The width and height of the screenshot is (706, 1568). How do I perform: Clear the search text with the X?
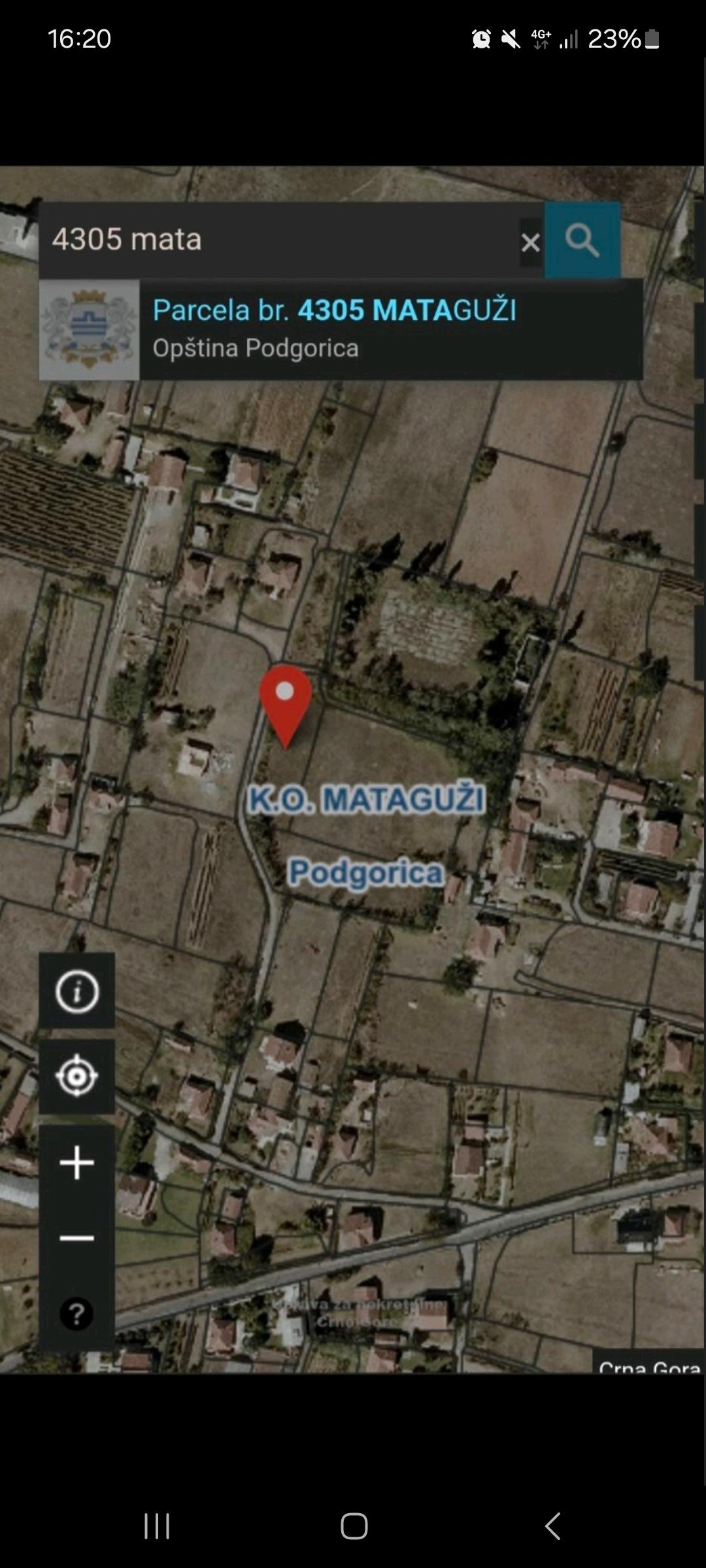[531, 242]
